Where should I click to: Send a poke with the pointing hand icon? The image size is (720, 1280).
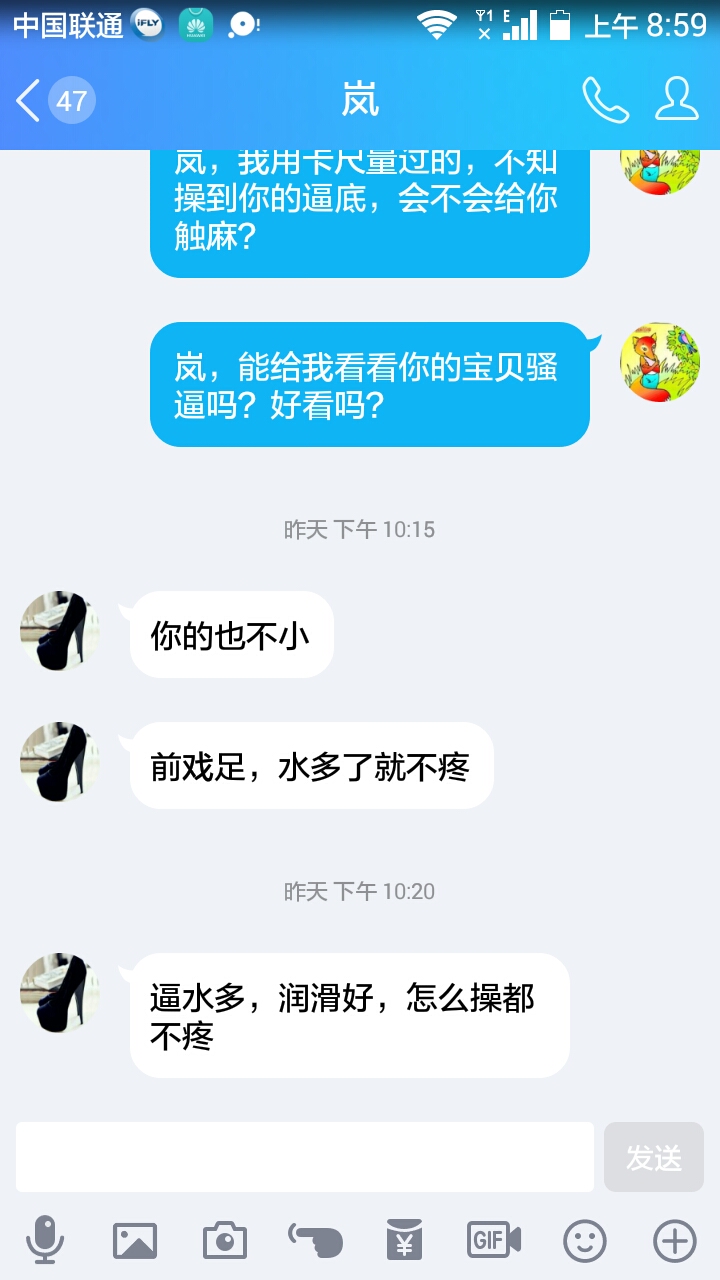pyautogui.click(x=315, y=1241)
